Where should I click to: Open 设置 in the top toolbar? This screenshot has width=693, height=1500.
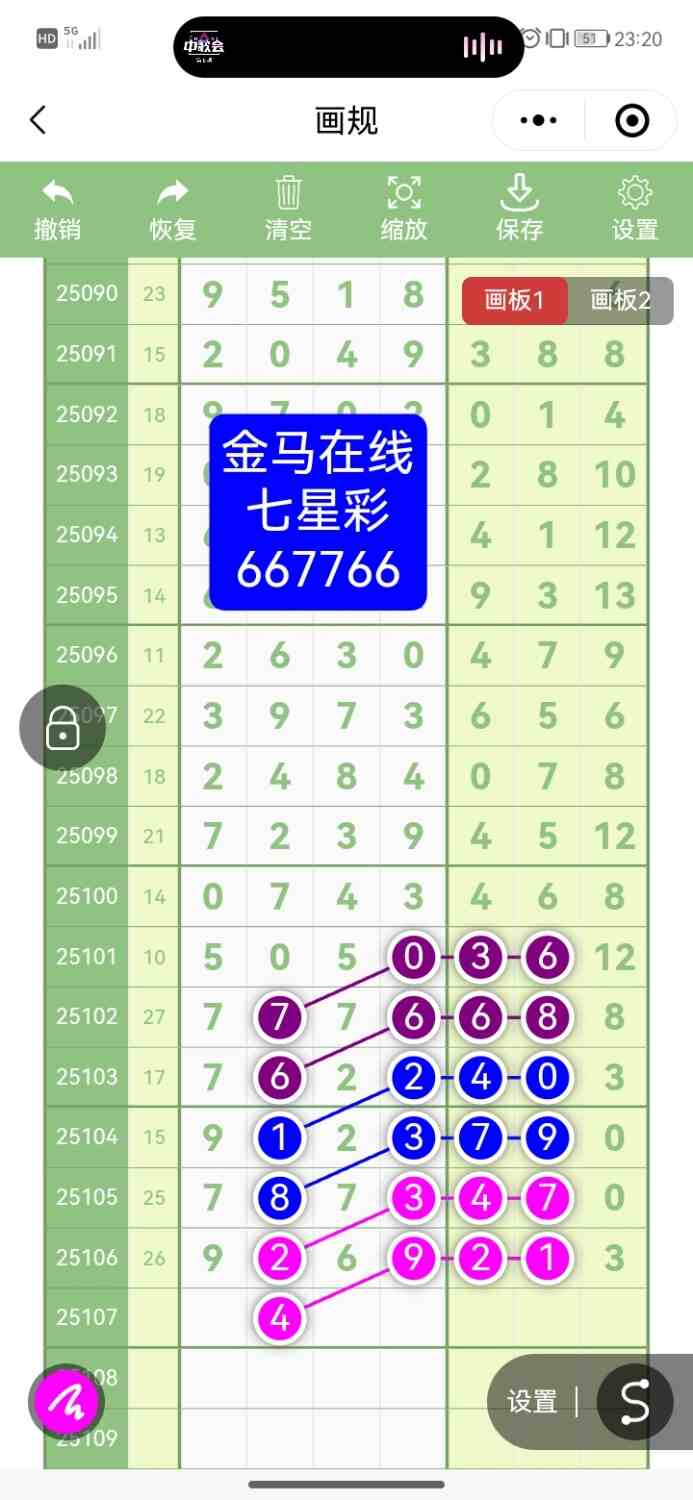point(635,209)
